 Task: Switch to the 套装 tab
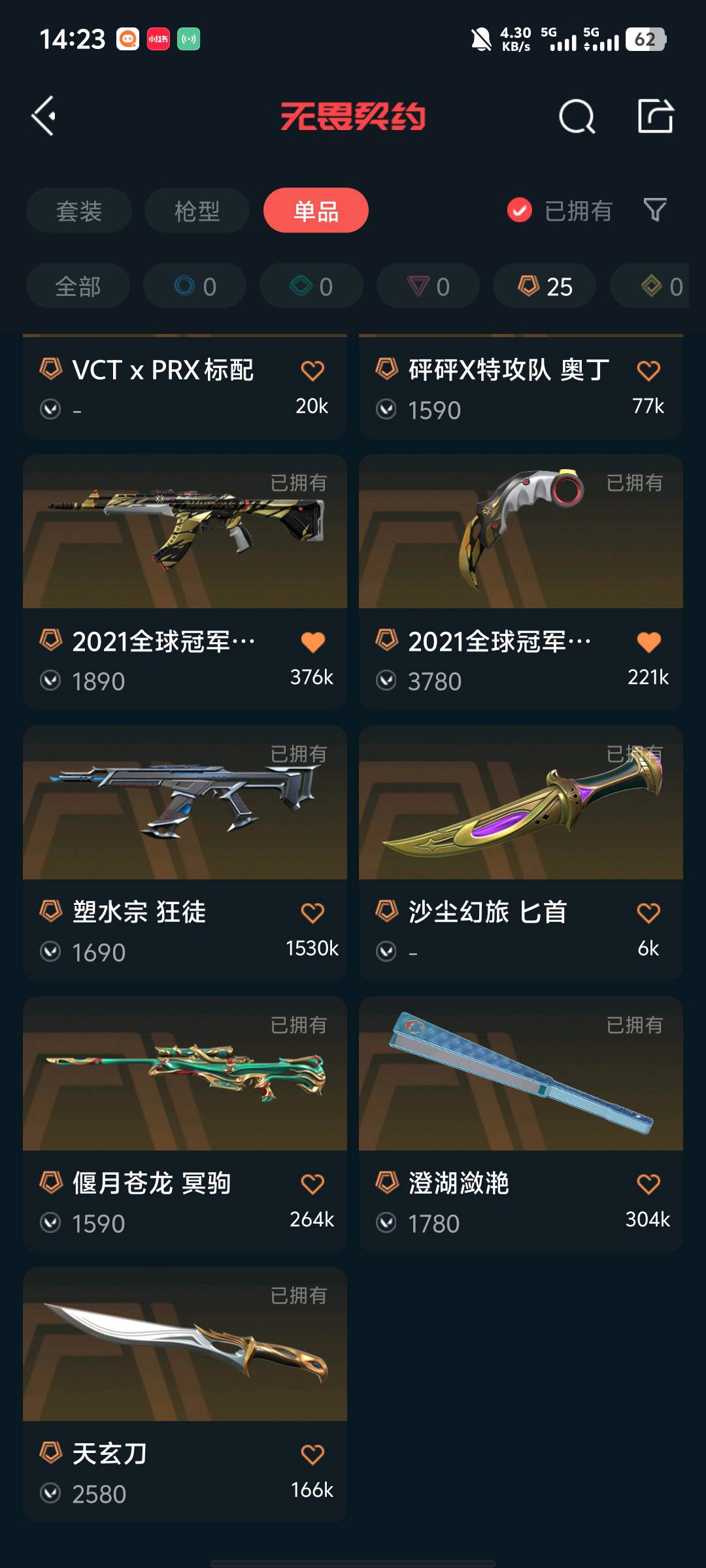click(x=79, y=210)
